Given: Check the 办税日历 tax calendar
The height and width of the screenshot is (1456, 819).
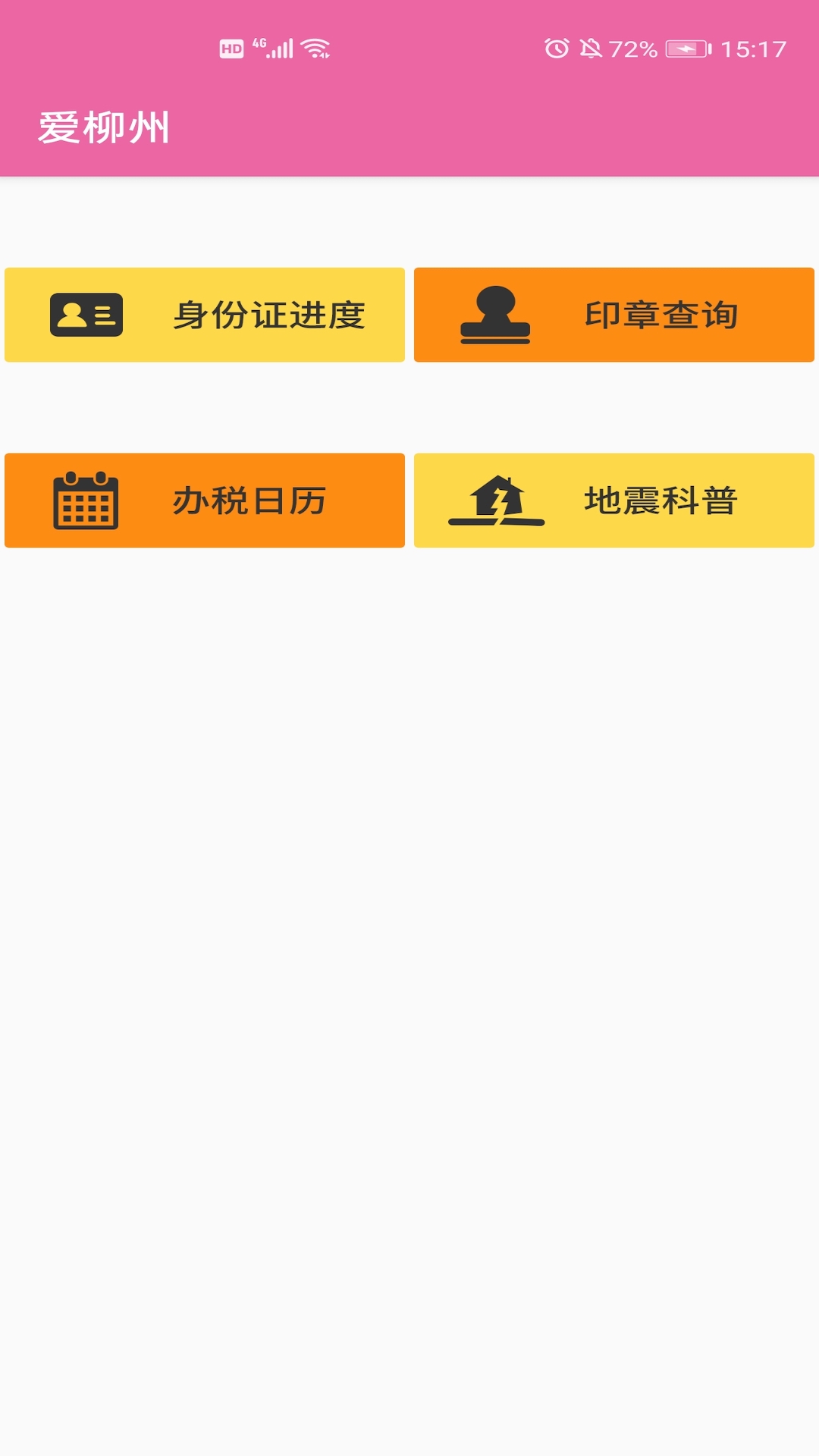Looking at the screenshot, I should coord(205,500).
